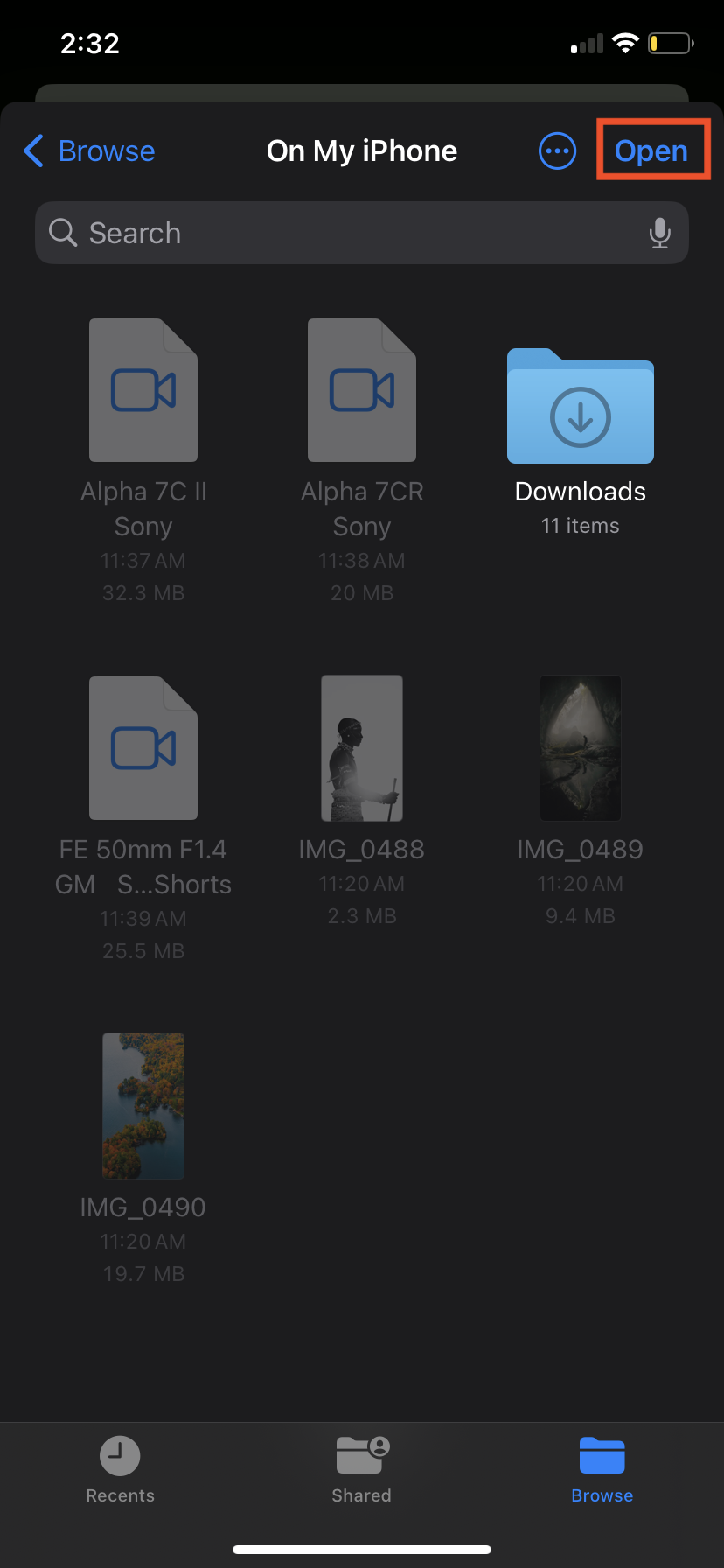Tap the back chevron next to Browse
724x1568 pixels.
click(x=32, y=150)
